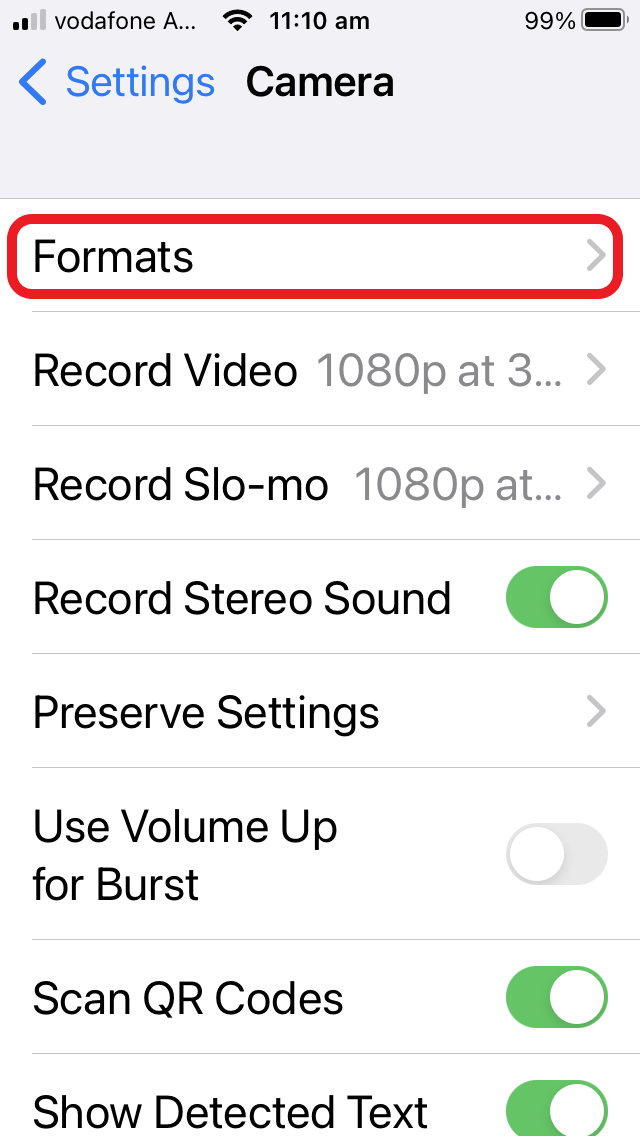The height and width of the screenshot is (1136, 640).
Task: Turn off Scan QR Codes
Action: coord(557,998)
